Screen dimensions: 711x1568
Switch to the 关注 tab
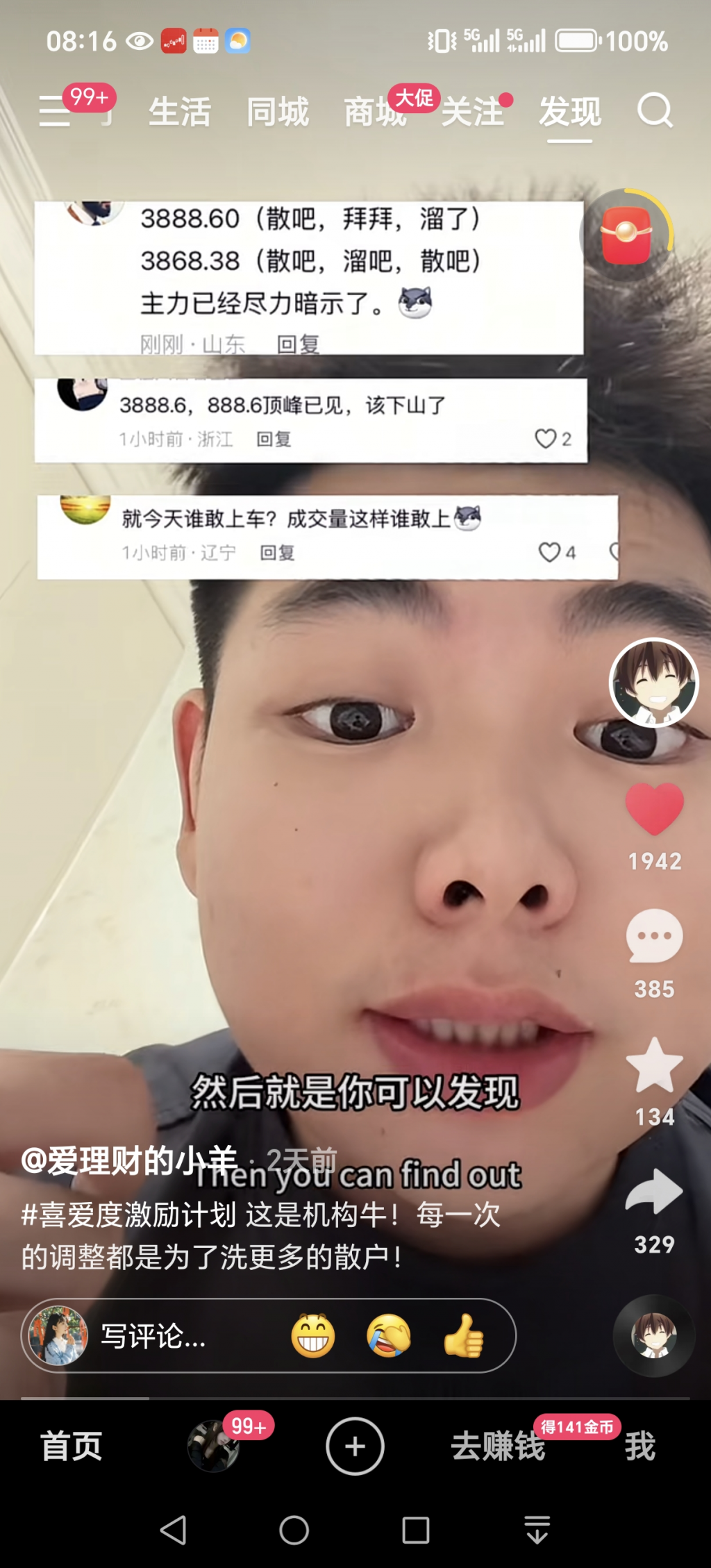coord(473,112)
